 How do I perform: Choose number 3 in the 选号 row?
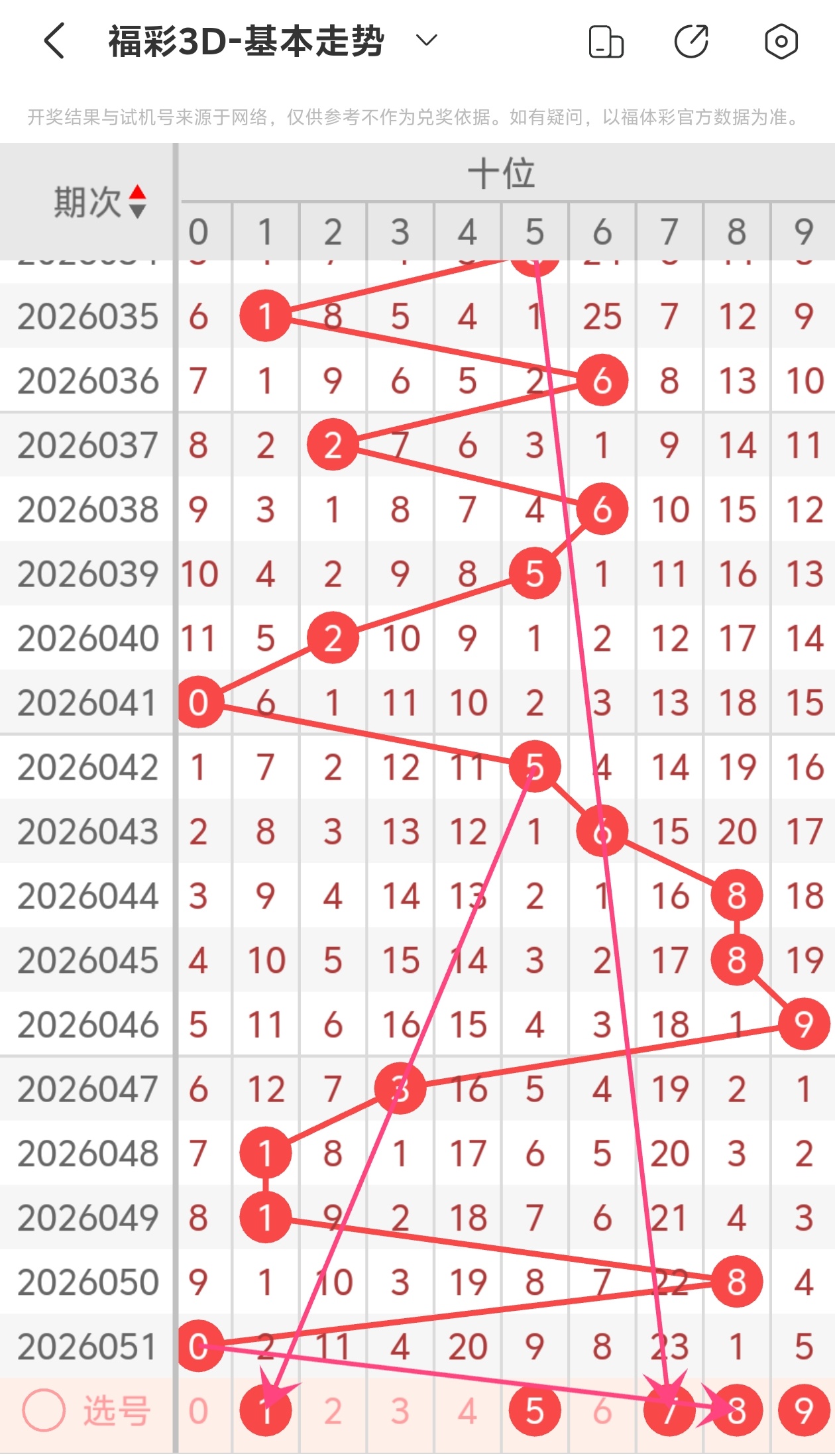(400, 1411)
